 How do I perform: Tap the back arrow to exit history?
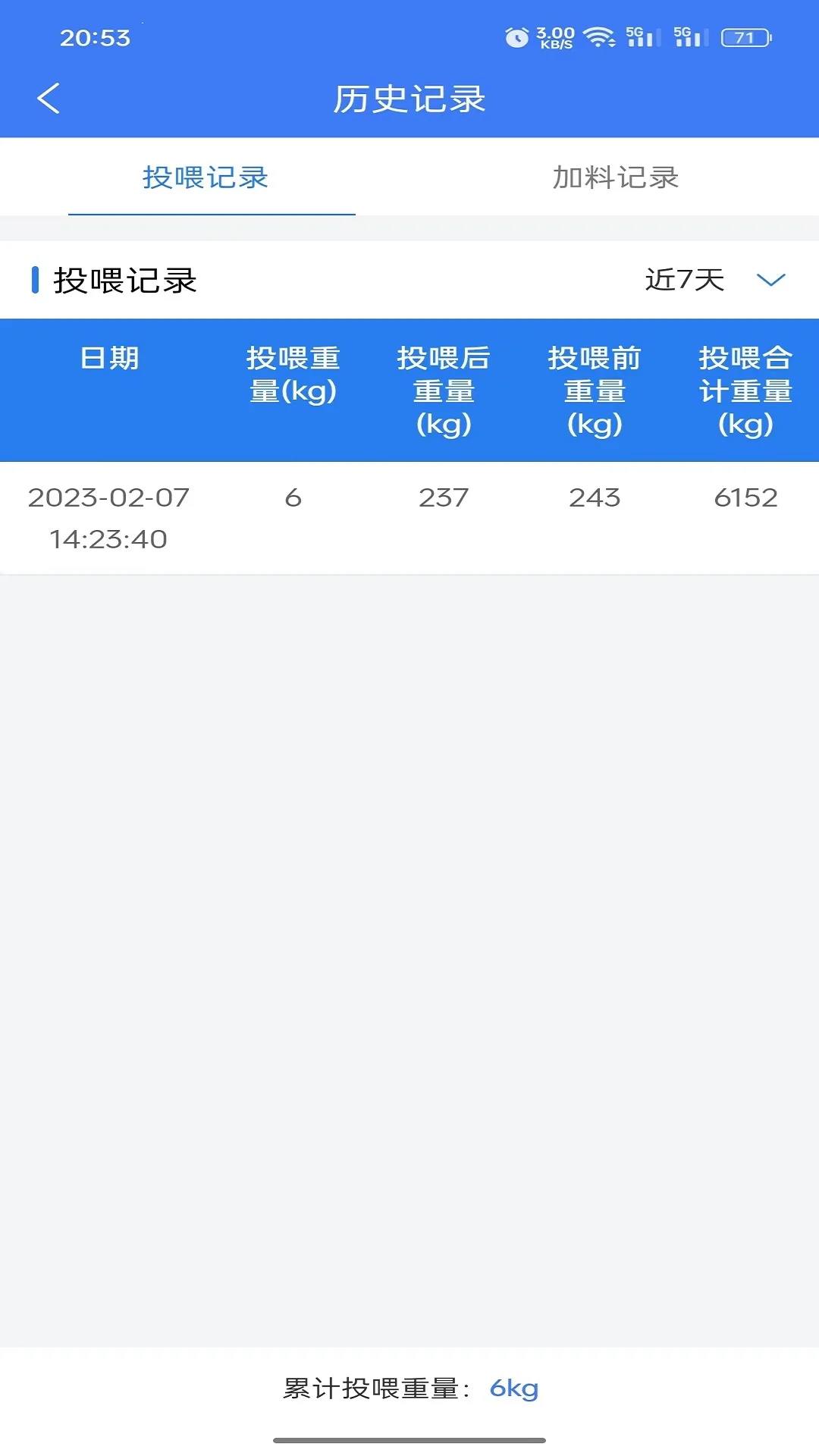click(49, 98)
